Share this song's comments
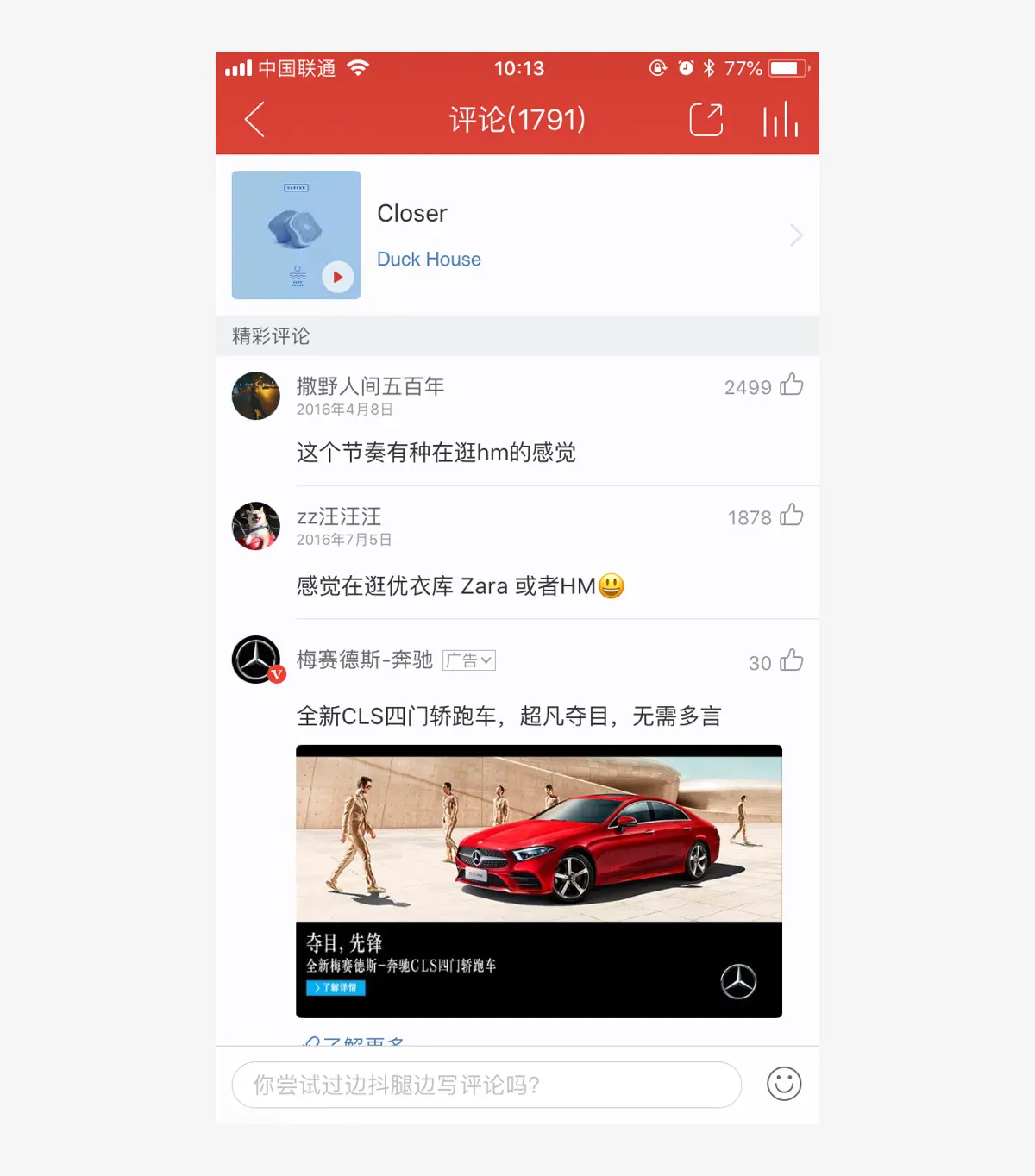The image size is (1035, 1176). (706, 120)
